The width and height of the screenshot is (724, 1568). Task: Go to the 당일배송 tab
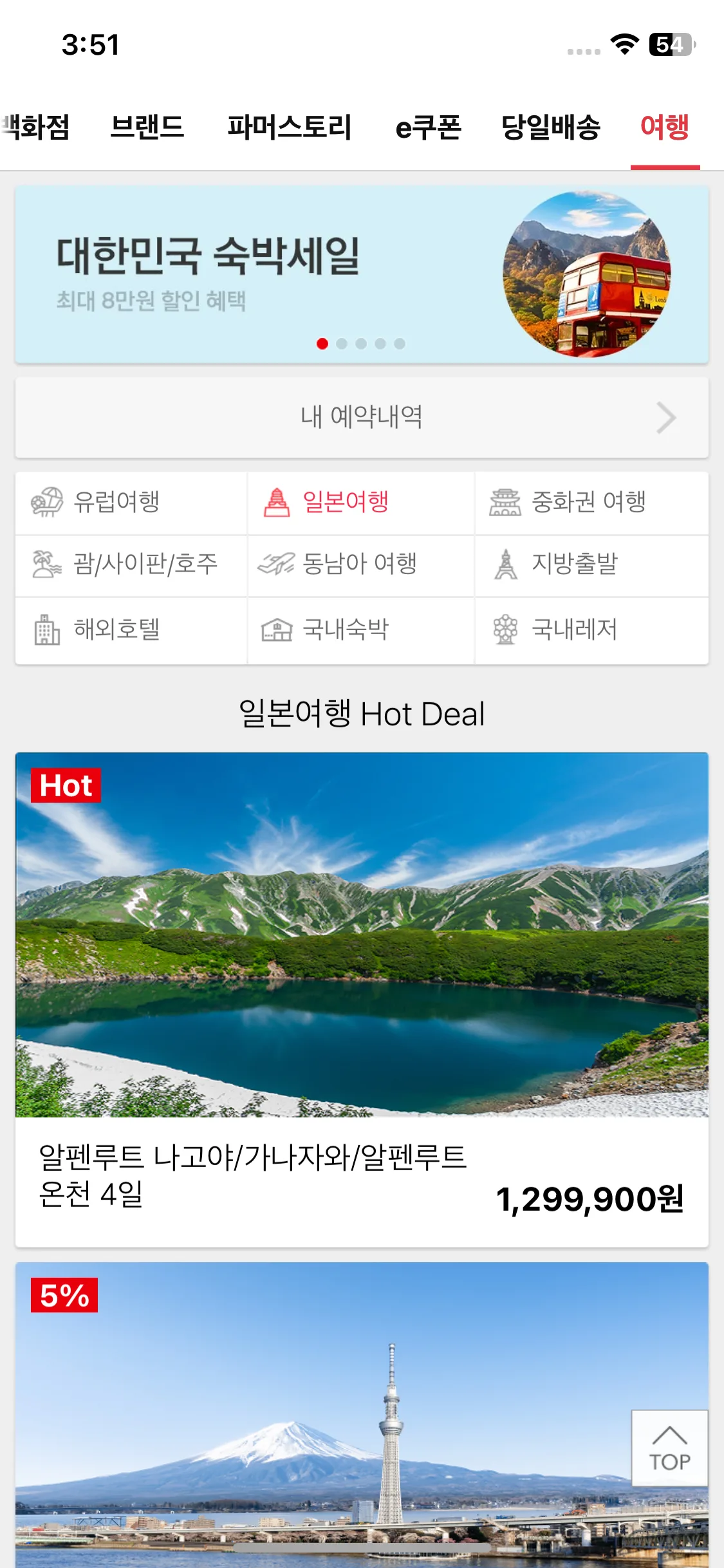point(551,127)
